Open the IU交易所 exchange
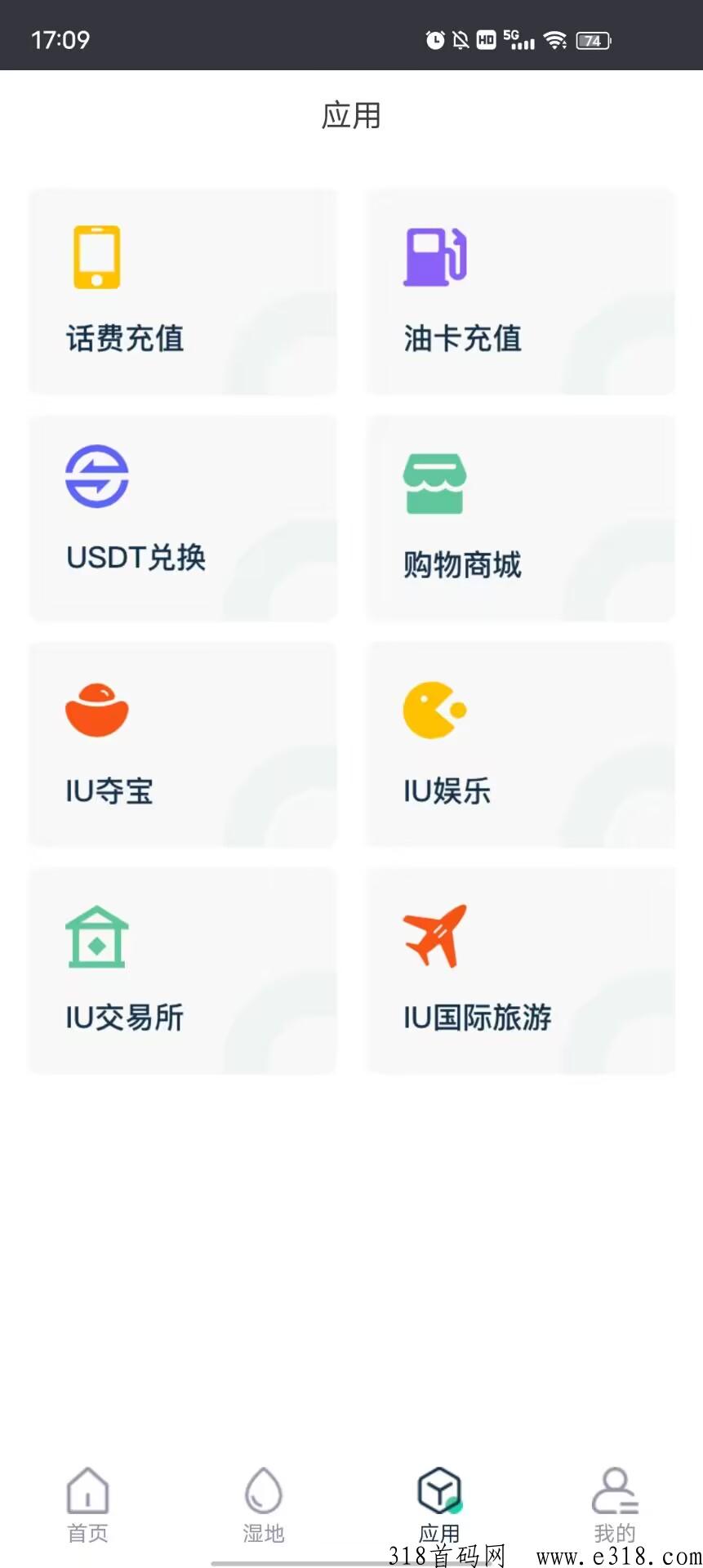703x1568 pixels. pos(183,971)
